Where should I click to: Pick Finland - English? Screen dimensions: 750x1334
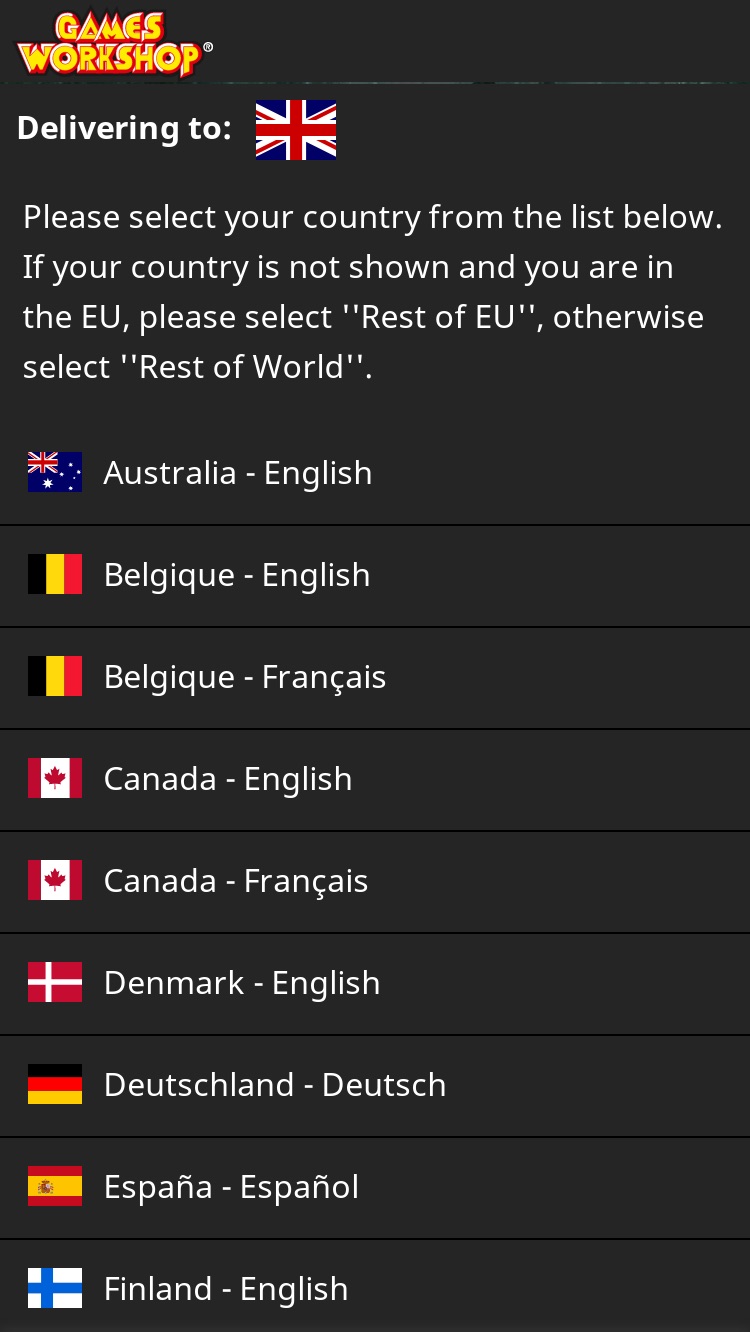click(x=375, y=1287)
